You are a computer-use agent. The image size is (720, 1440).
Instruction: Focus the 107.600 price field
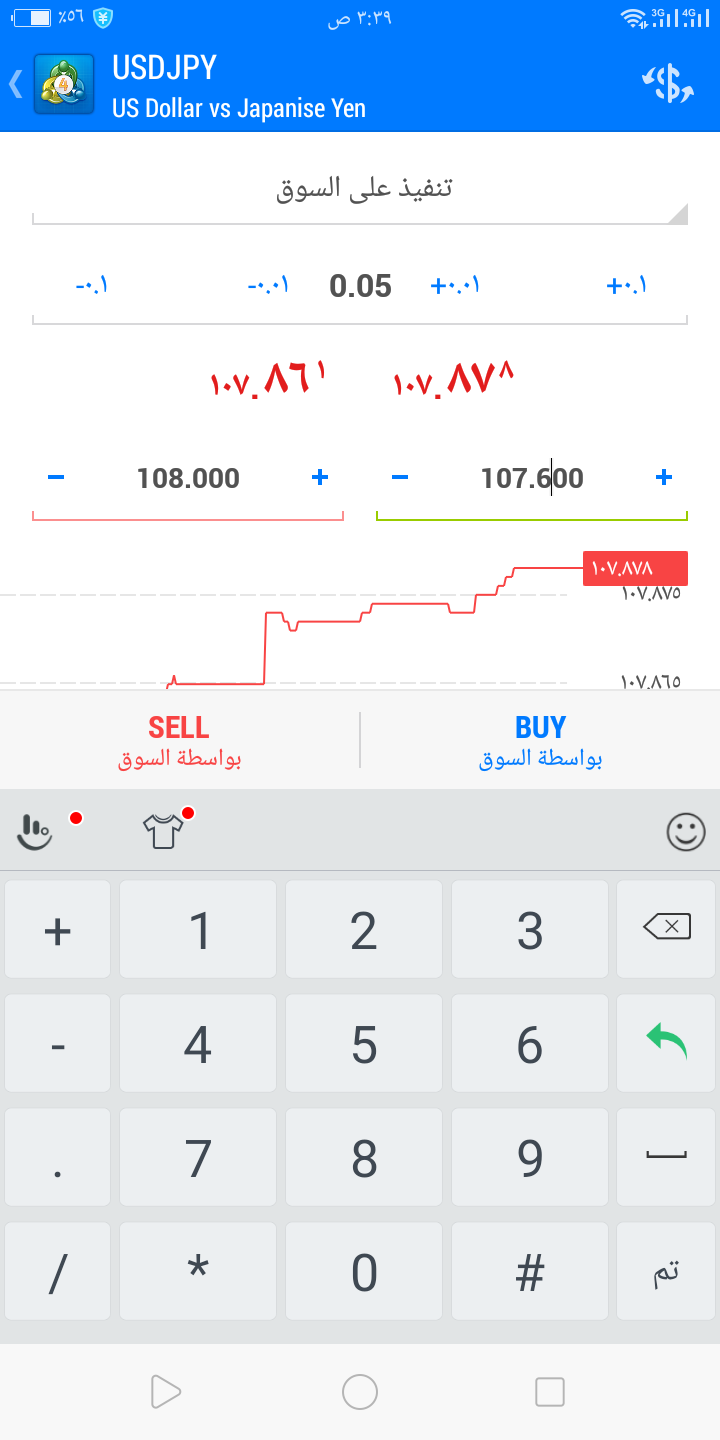click(532, 478)
